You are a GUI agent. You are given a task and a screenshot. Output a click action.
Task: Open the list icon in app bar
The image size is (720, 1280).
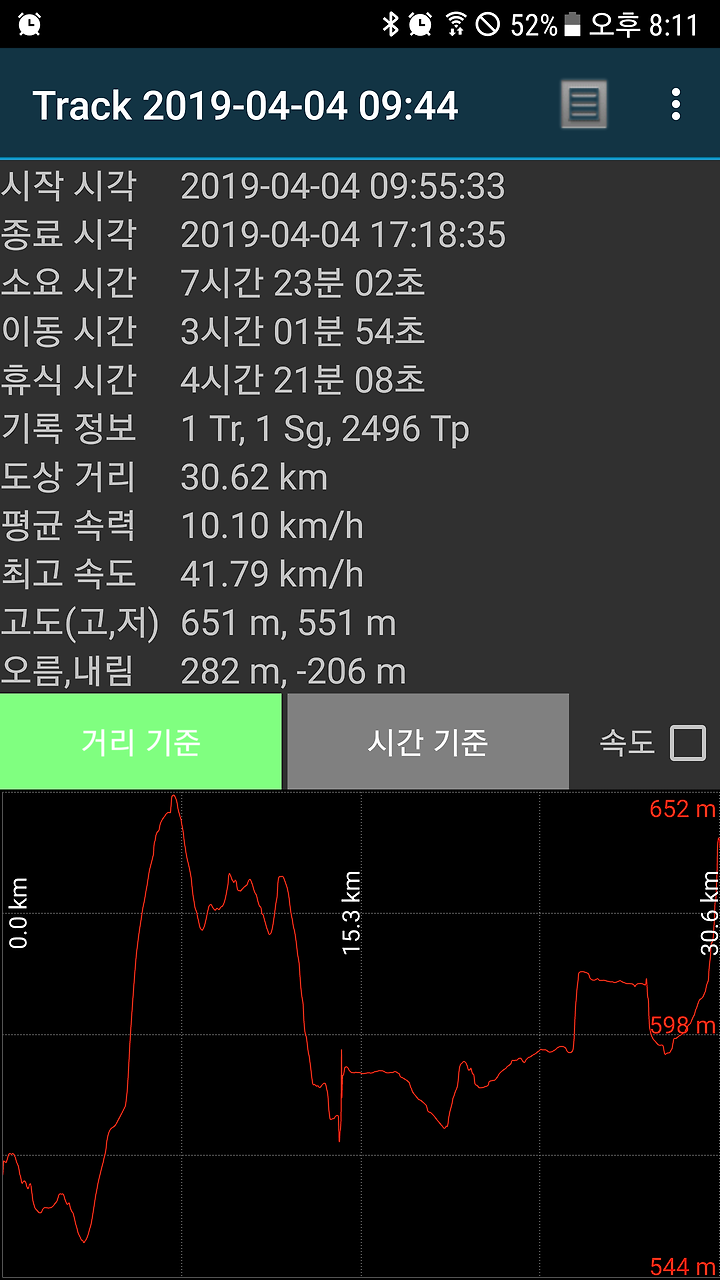pos(583,104)
